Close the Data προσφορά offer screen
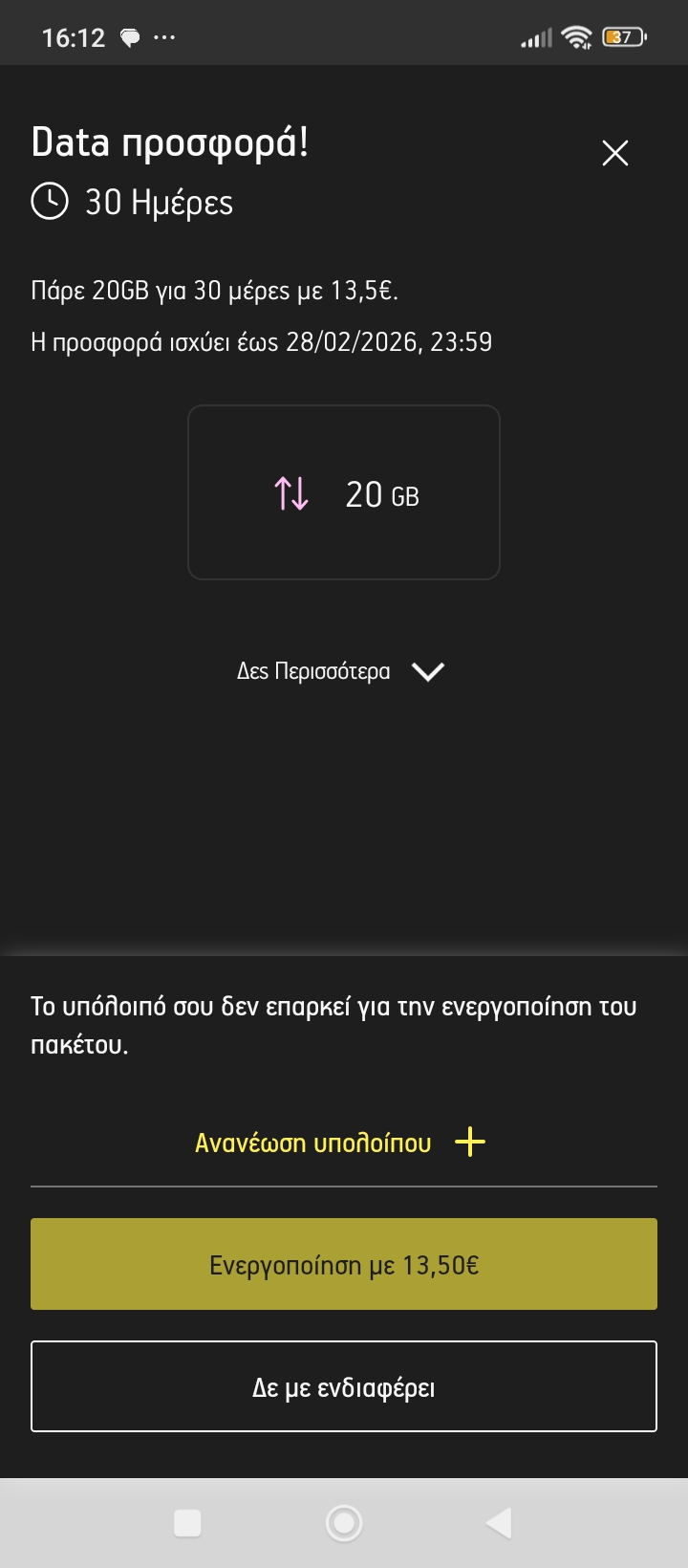This screenshot has width=688, height=1568. [x=614, y=153]
